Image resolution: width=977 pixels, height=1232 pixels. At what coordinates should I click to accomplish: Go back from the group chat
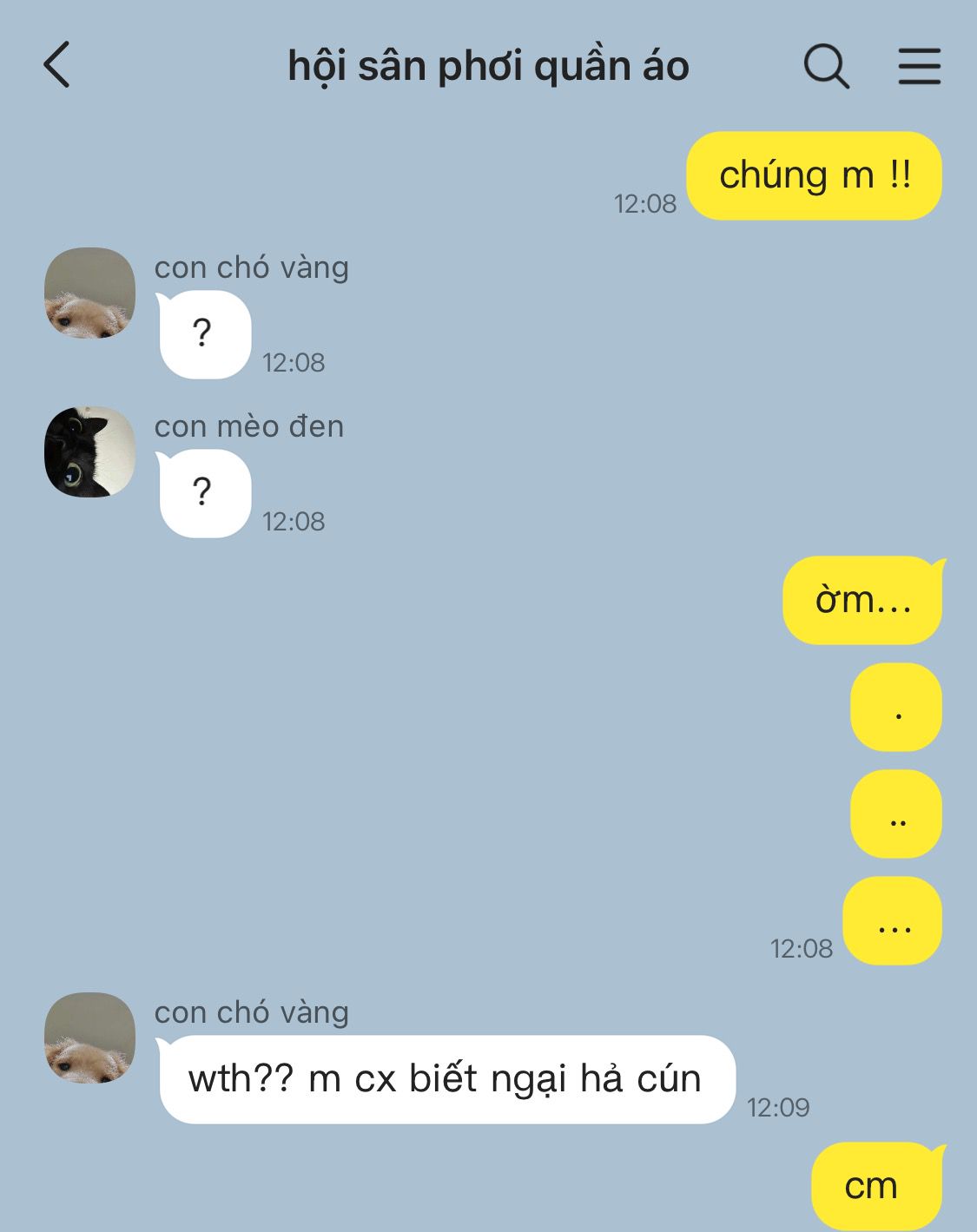pos(57,65)
